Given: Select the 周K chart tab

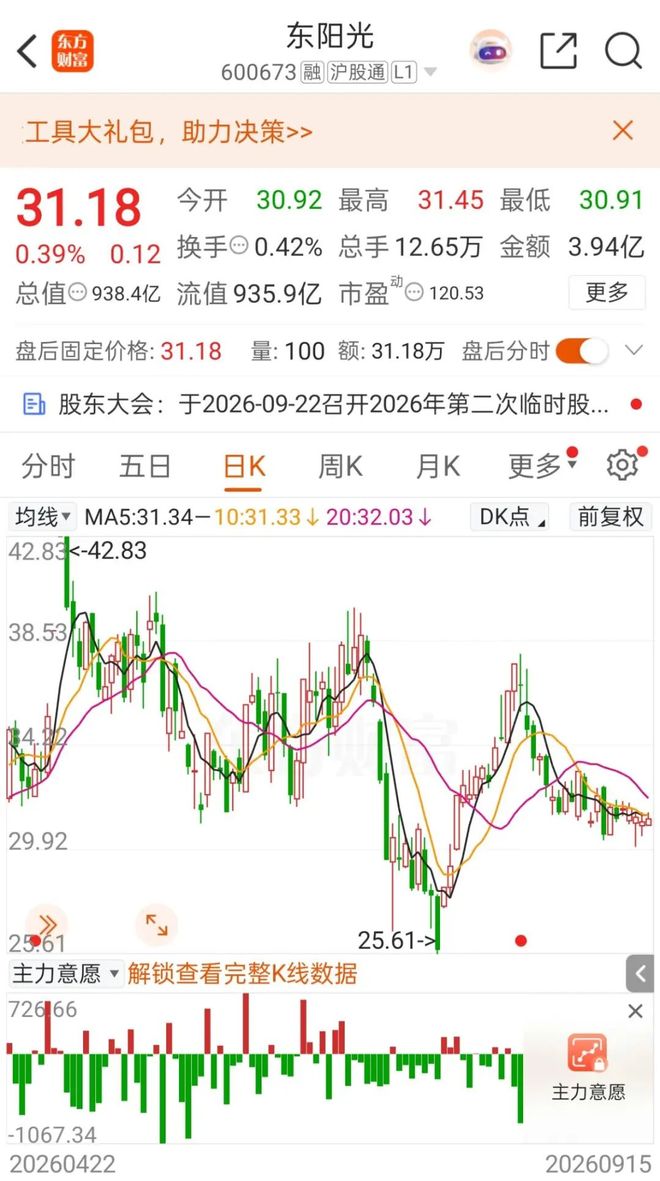Looking at the screenshot, I should pyautogui.click(x=341, y=466).
